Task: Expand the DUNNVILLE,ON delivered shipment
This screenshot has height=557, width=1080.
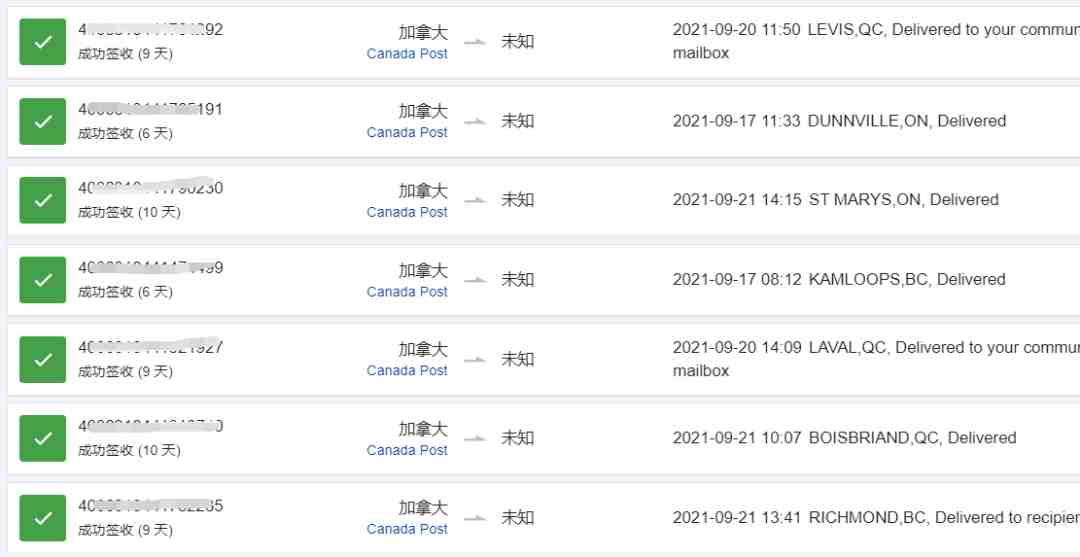Action: pyautogui.click(x=838, y=121)
